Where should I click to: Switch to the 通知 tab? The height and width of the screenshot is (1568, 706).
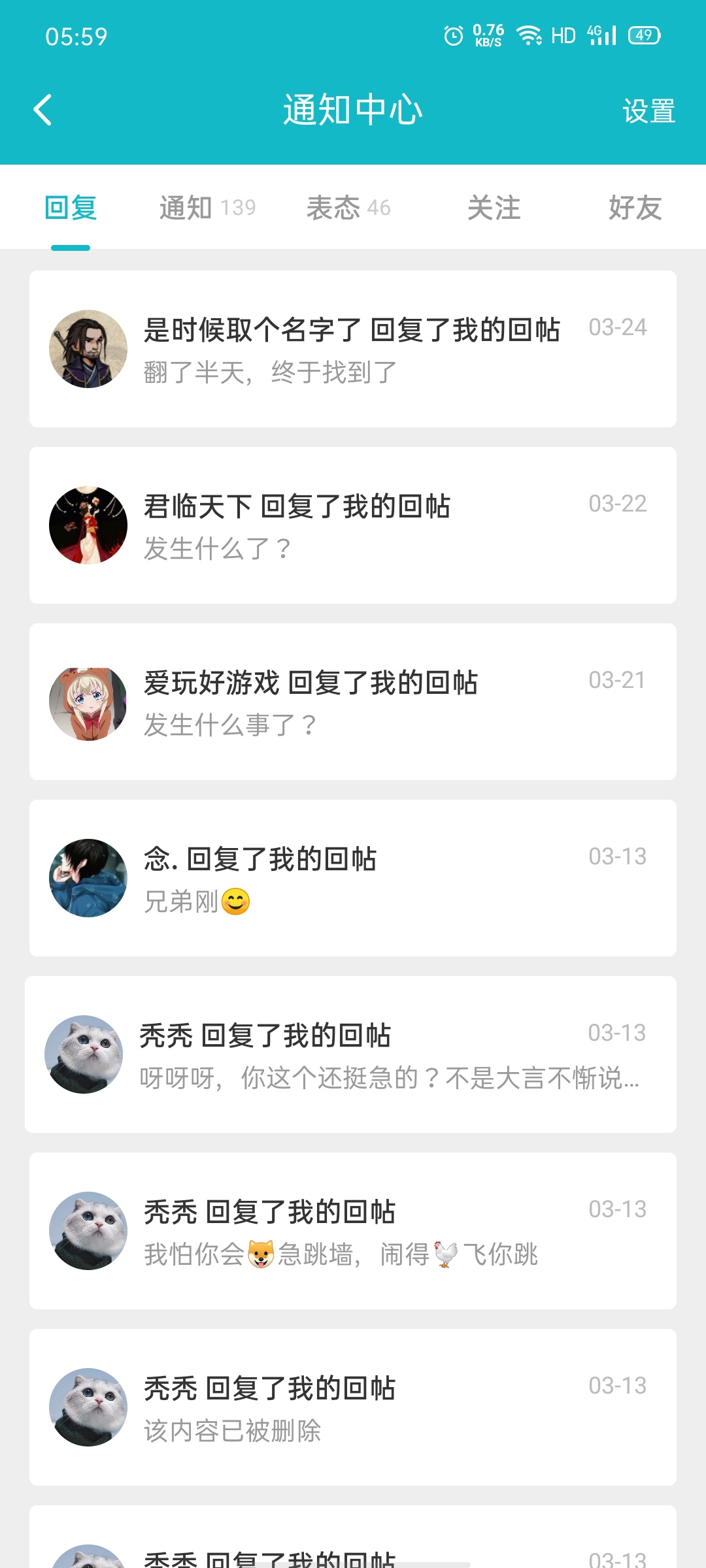click(x=207, y=208)
